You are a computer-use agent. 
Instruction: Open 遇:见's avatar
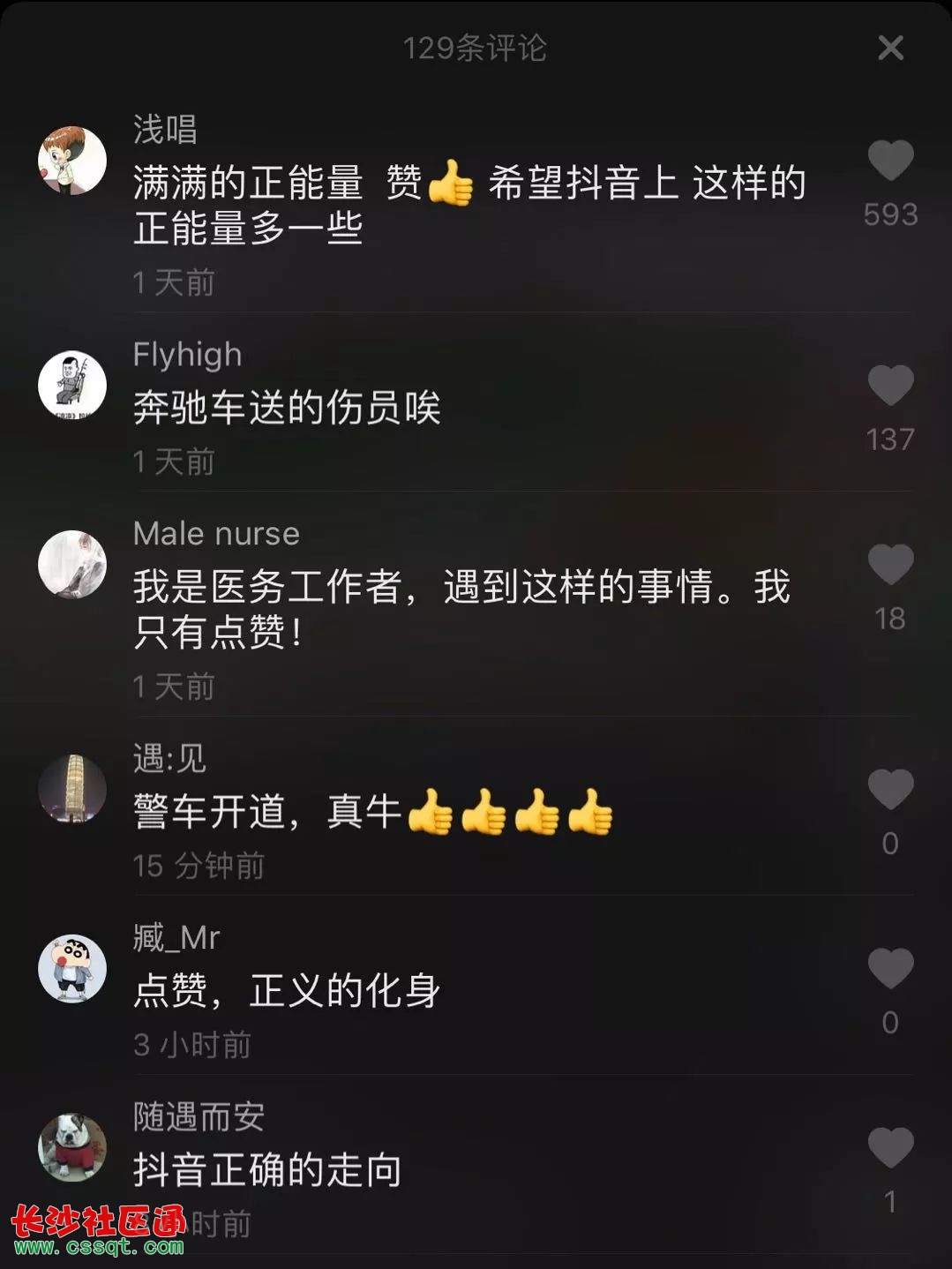(72, 789)
